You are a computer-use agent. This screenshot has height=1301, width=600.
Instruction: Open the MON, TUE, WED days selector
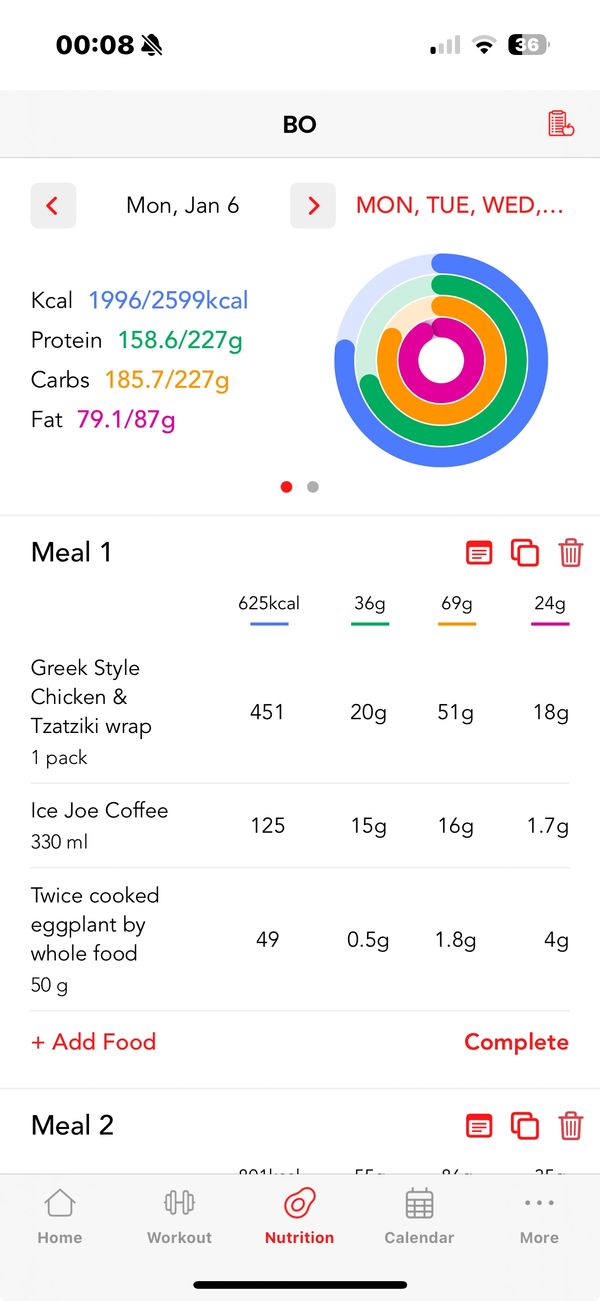(460, 206)
